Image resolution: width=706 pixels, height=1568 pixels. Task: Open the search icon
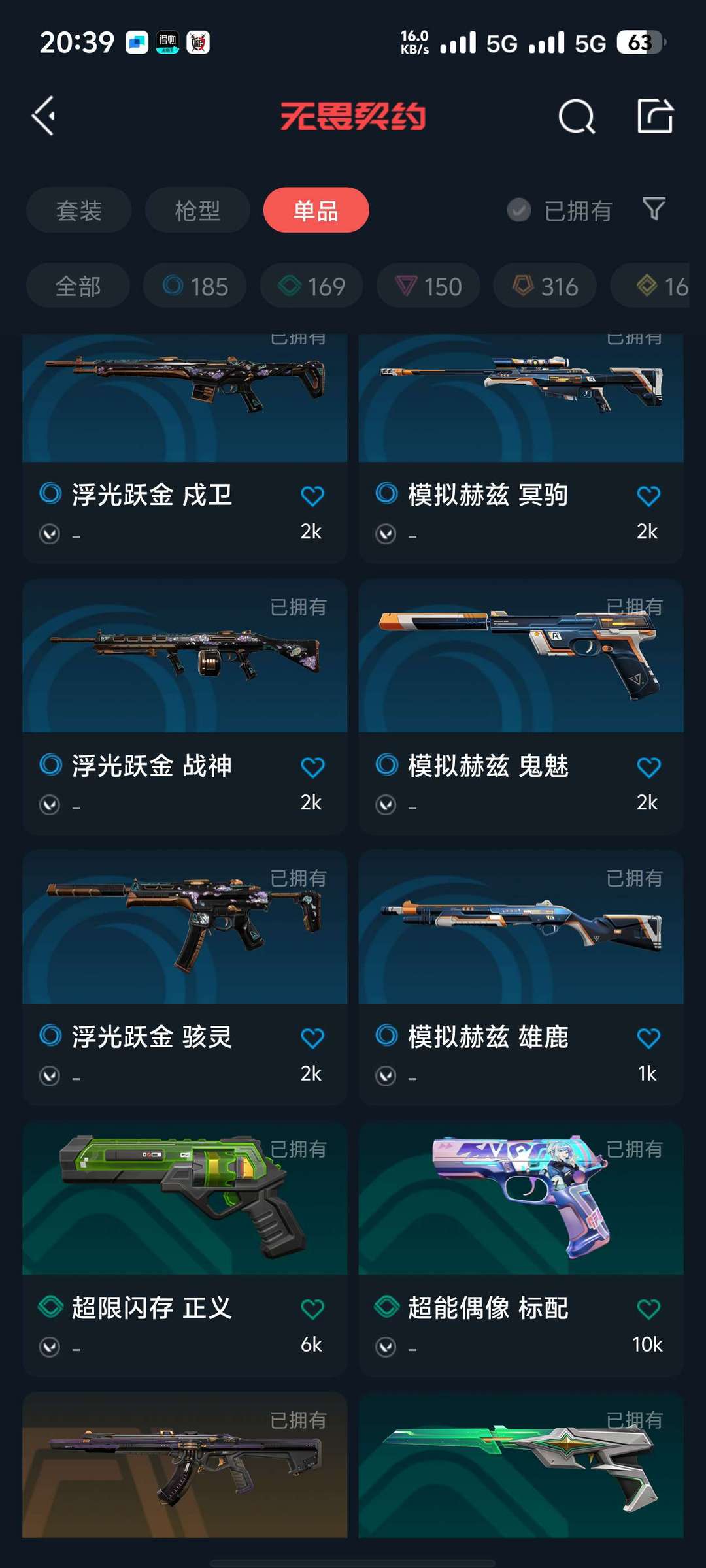click(x=577, y=117)
